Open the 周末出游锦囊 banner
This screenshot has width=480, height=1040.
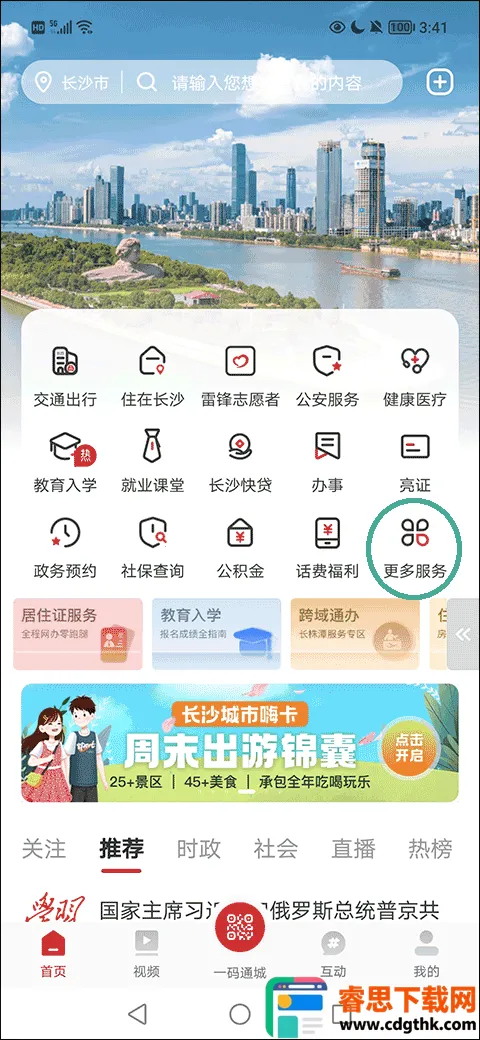240,743
